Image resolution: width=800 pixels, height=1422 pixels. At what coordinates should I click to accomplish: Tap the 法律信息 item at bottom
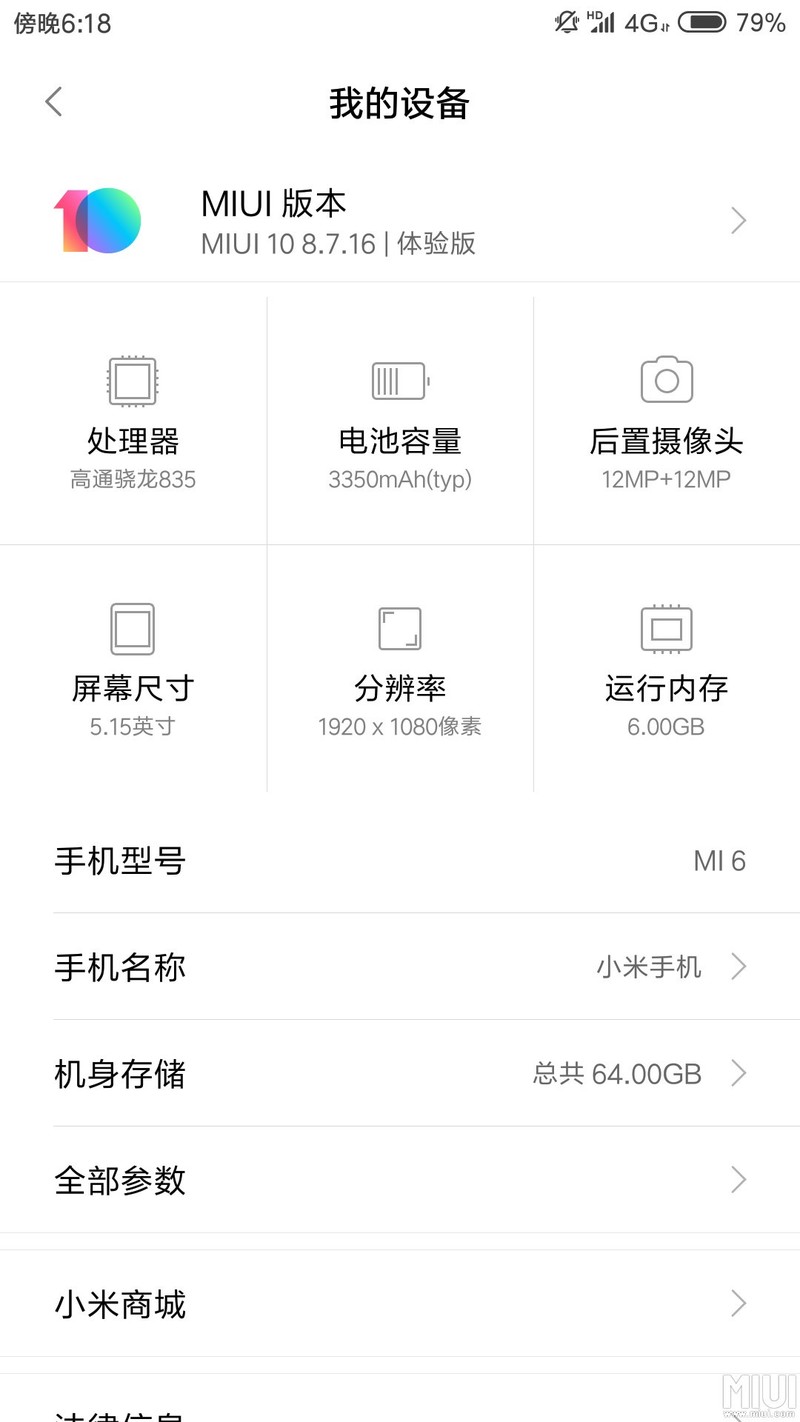click(x=120, y=1414)
